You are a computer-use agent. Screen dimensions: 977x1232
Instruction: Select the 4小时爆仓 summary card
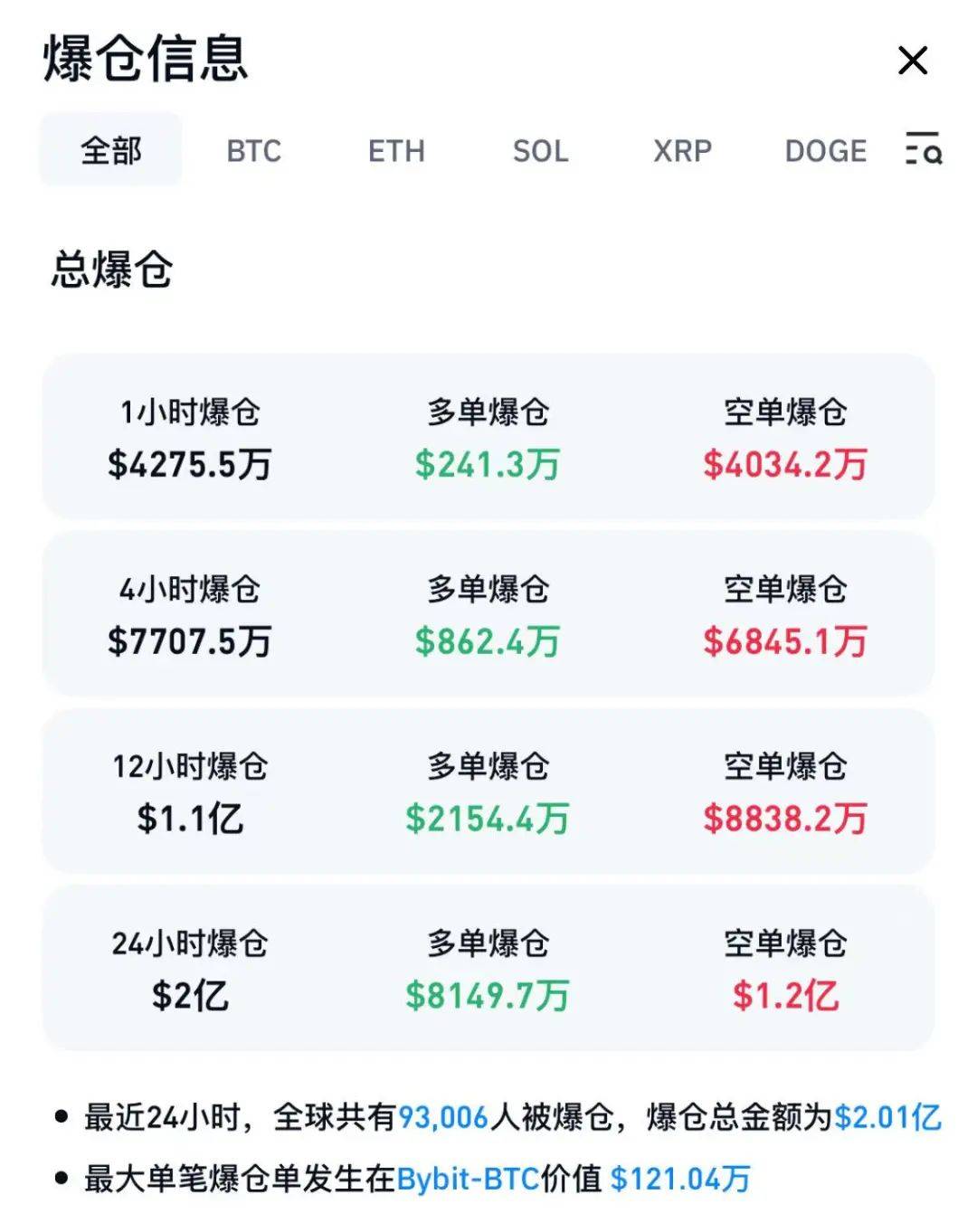tap(488, 614)
